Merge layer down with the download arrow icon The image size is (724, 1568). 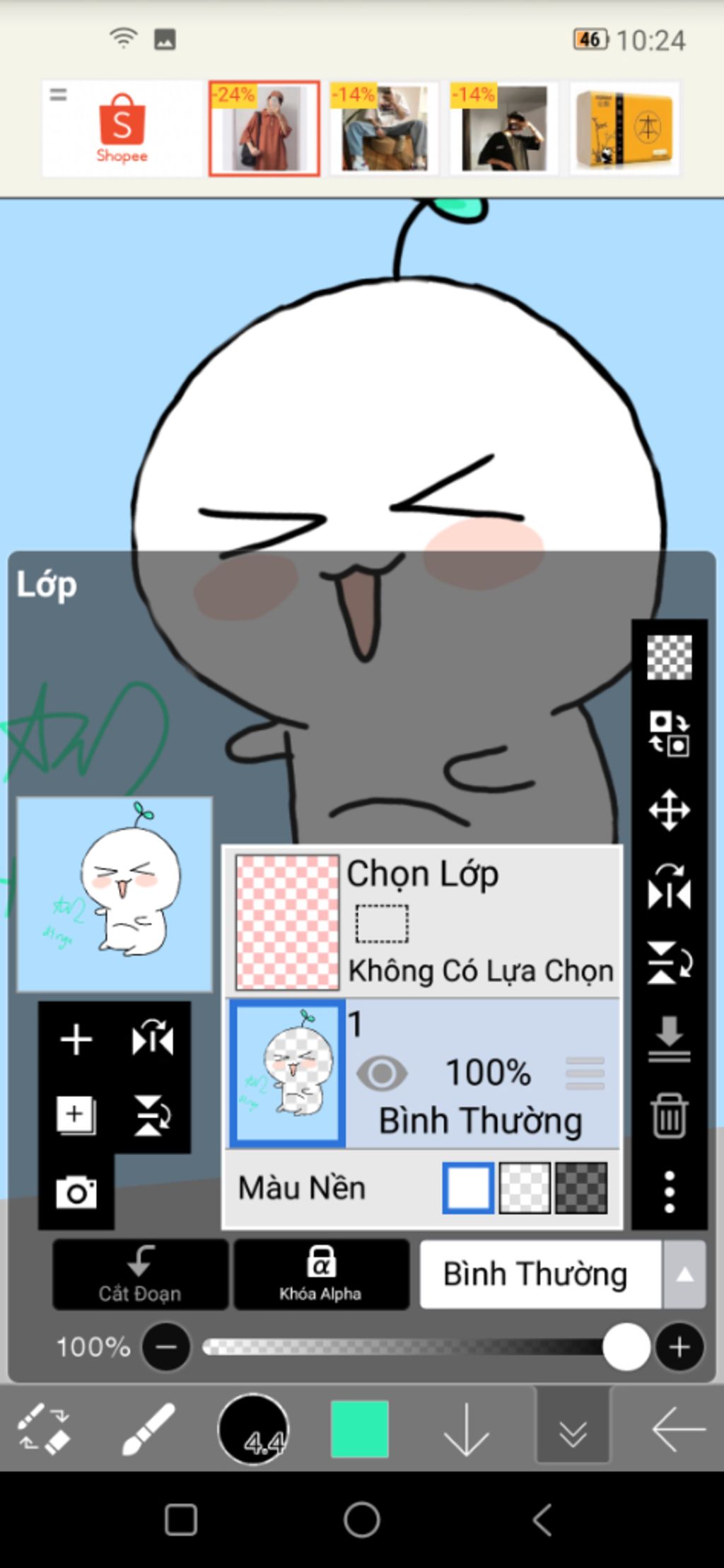(x=669, y=1038)
